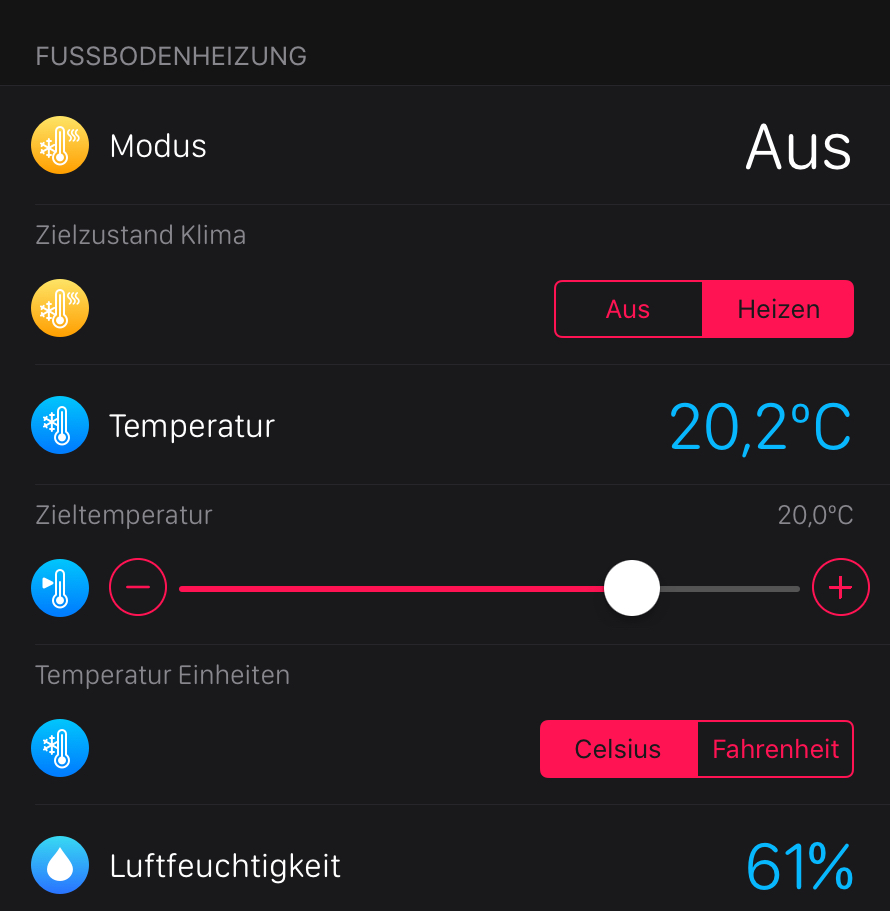
Task: Increase Zieltemperatur with the plus button
Action: pos(840,588)
